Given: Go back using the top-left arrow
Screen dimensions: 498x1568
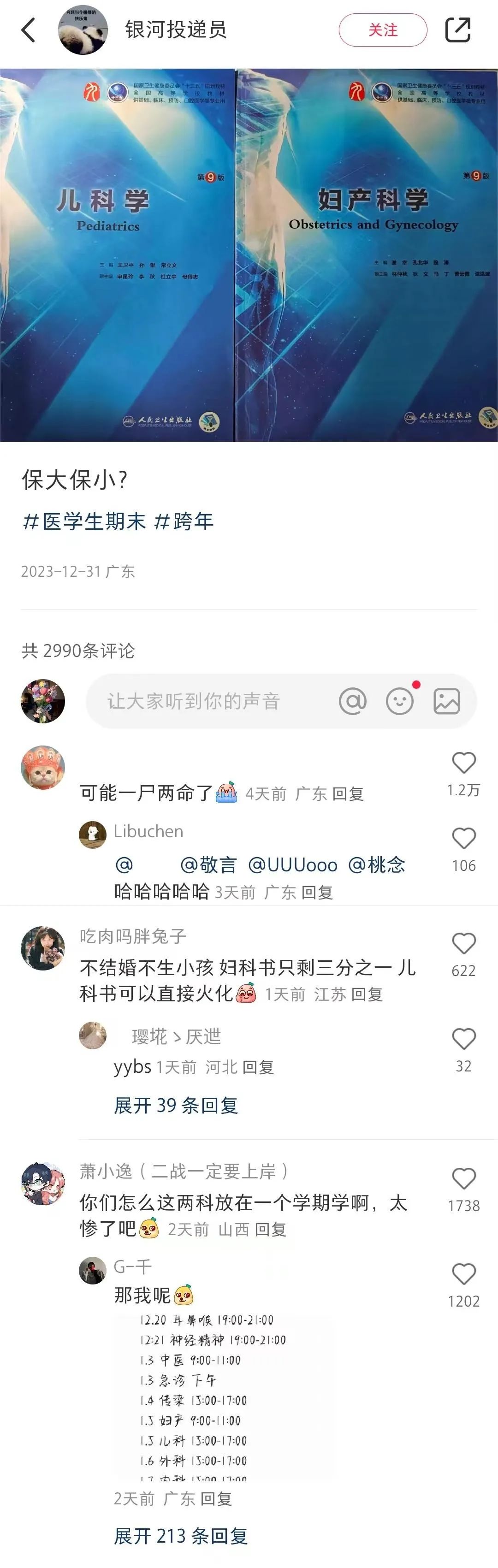Looking at the screenshot, I should pos(29,30).
